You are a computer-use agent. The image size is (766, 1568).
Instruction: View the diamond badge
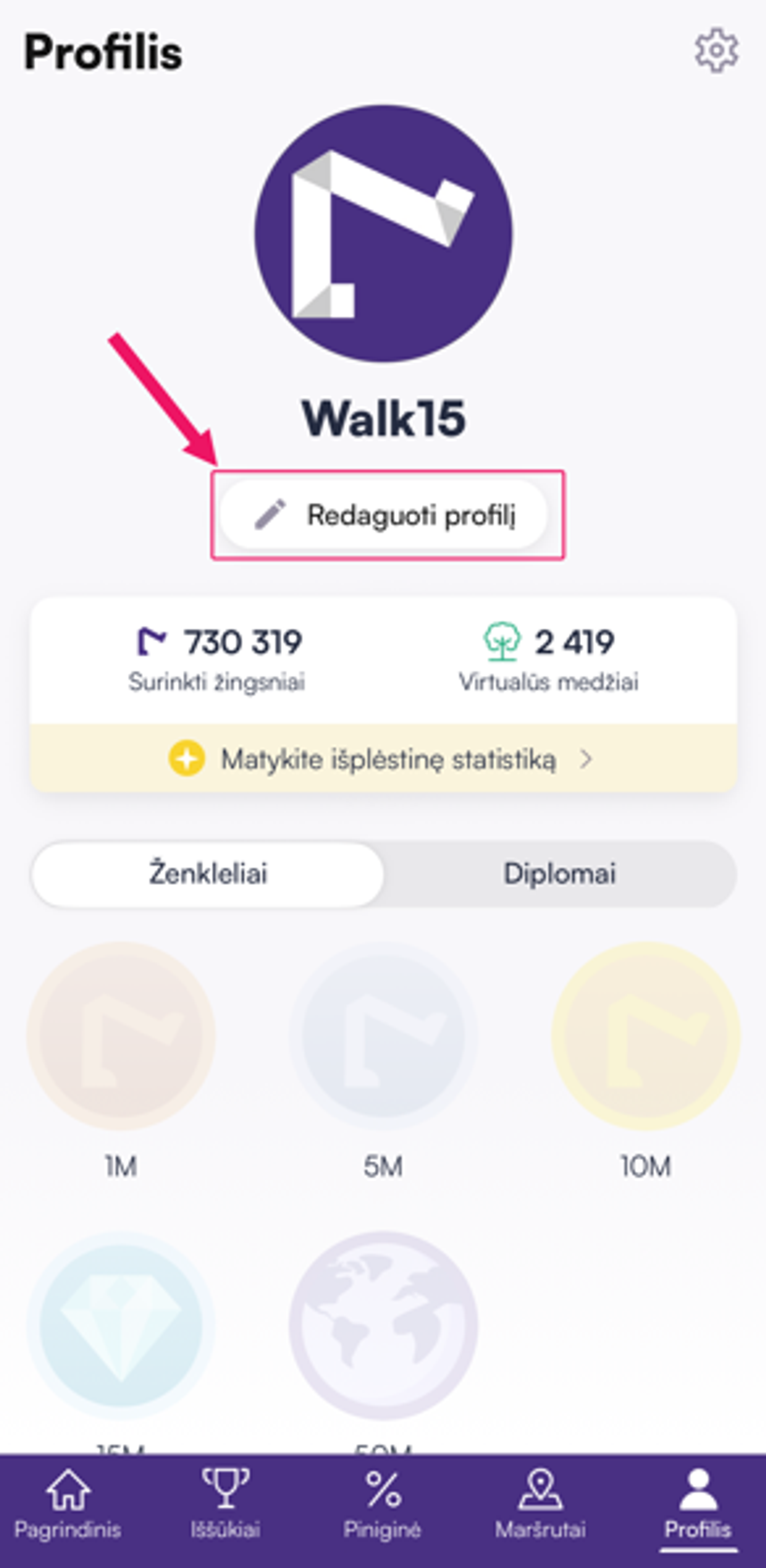(121, 1326)
